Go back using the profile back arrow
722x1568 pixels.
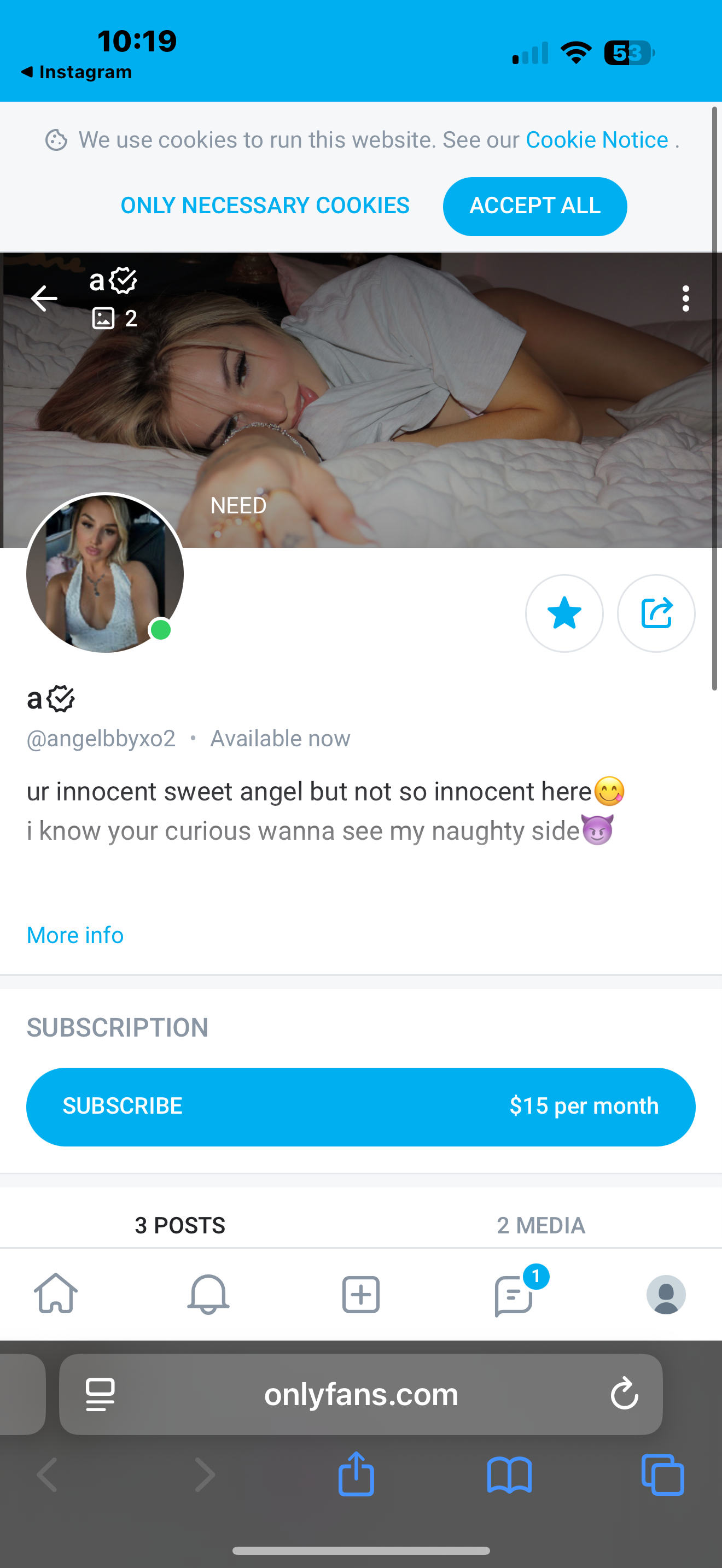click(44, 299)
